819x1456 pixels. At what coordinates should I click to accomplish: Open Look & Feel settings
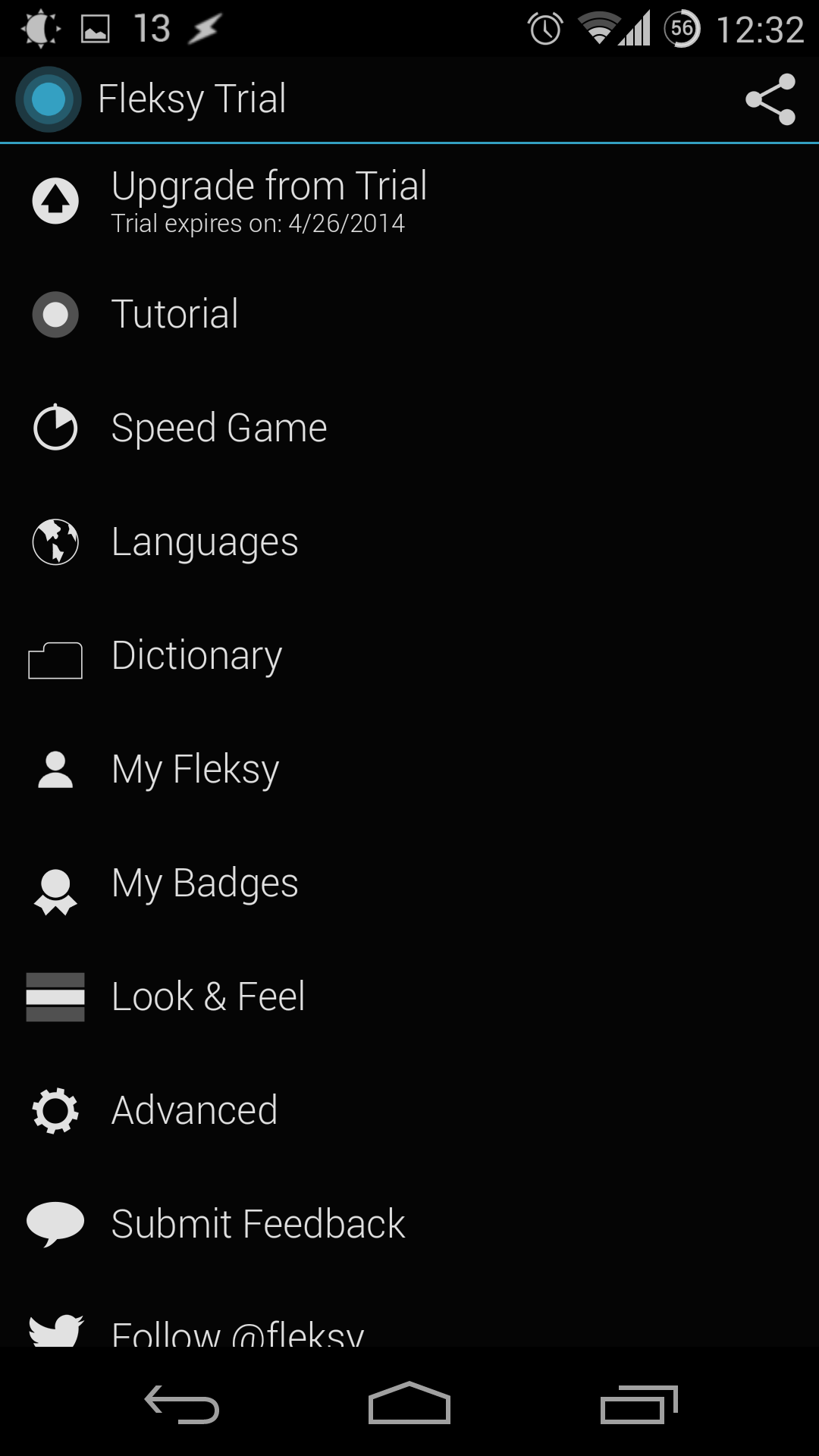coord(409,997)
